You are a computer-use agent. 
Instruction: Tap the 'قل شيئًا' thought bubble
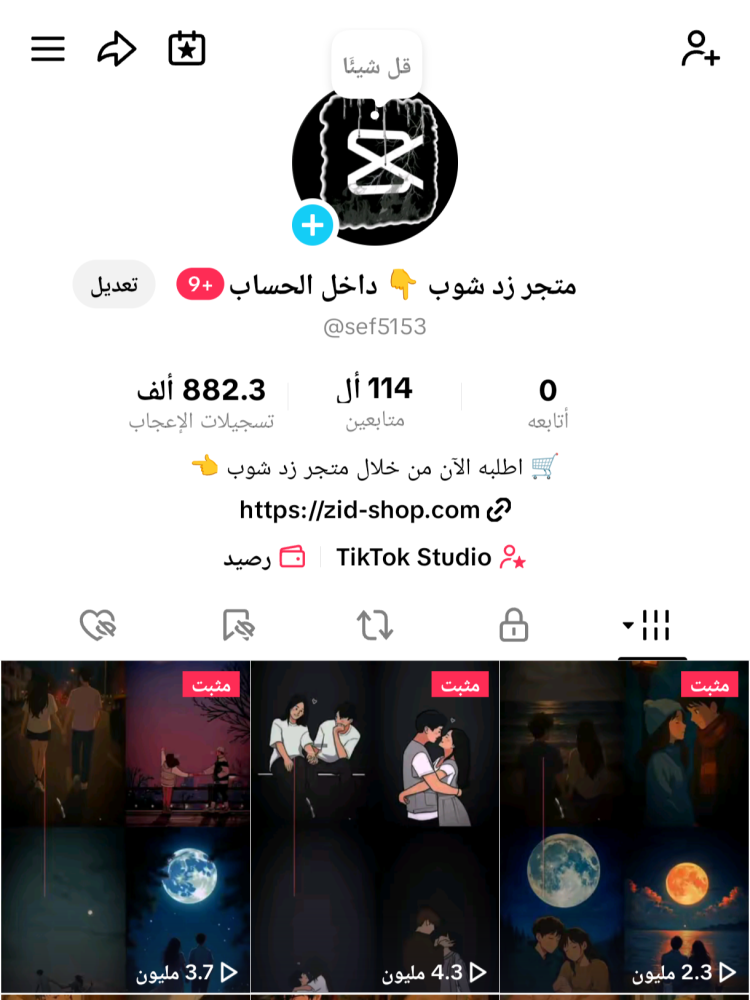376,67
